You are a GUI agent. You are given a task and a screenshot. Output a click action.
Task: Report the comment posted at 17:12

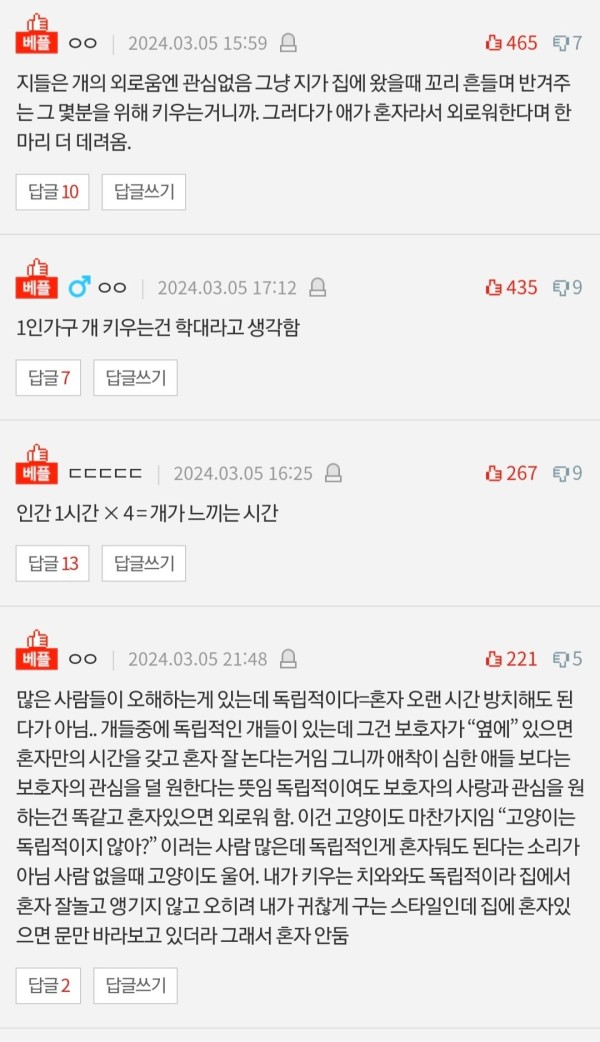pos(317,288)
